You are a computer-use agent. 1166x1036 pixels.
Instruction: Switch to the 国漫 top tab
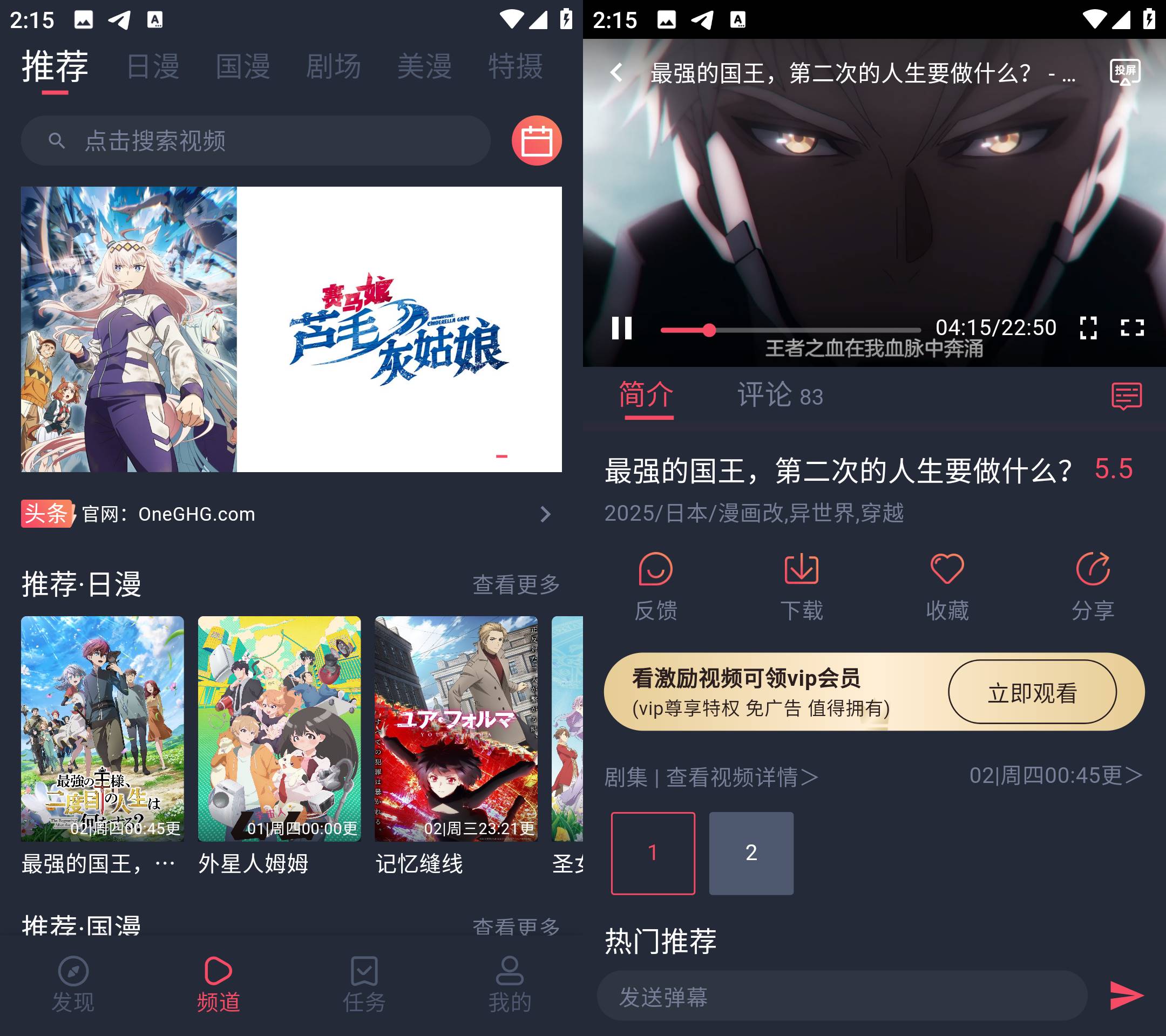pos(243,66)
